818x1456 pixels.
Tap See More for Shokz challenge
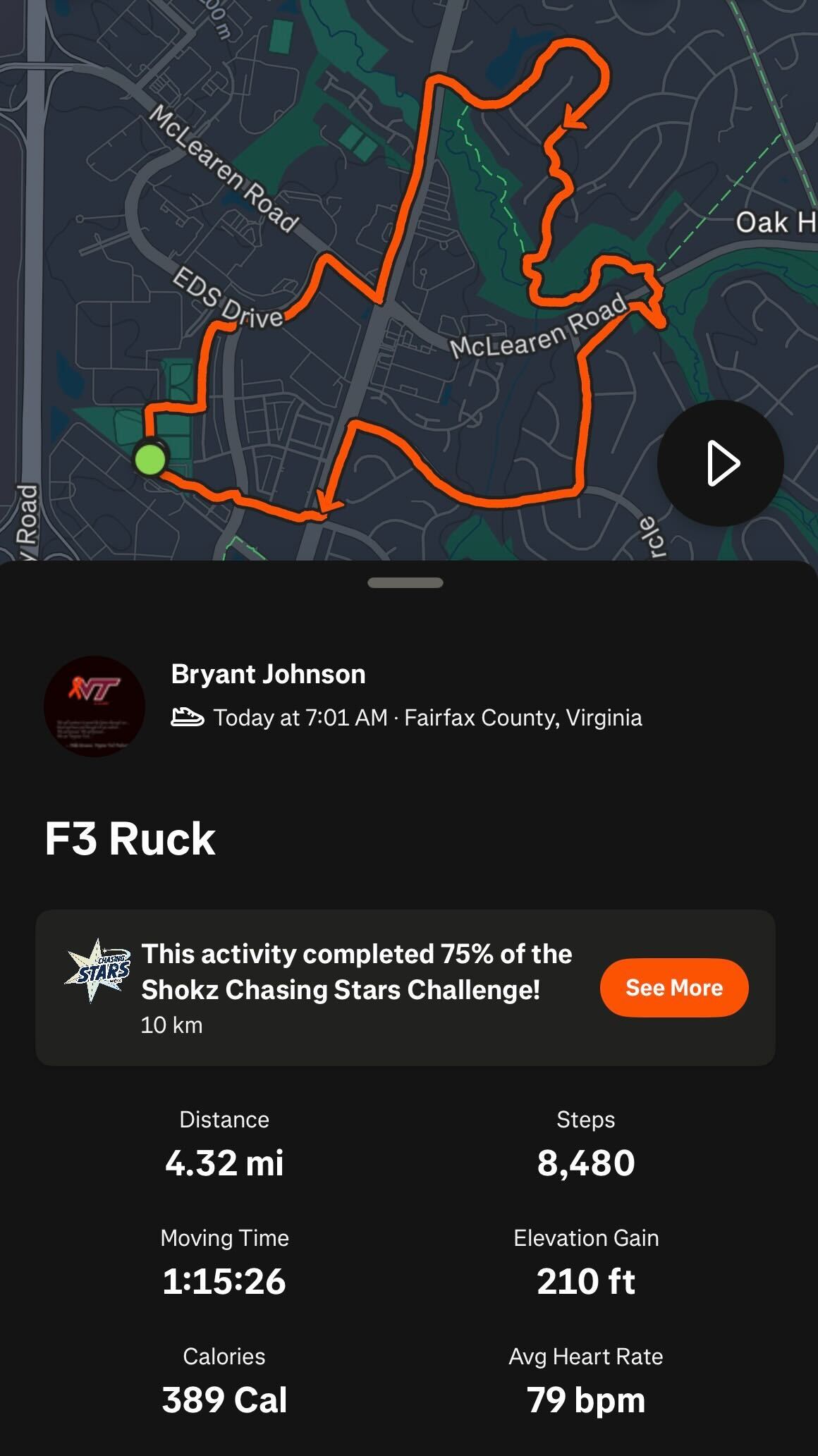tap(673, 987)
